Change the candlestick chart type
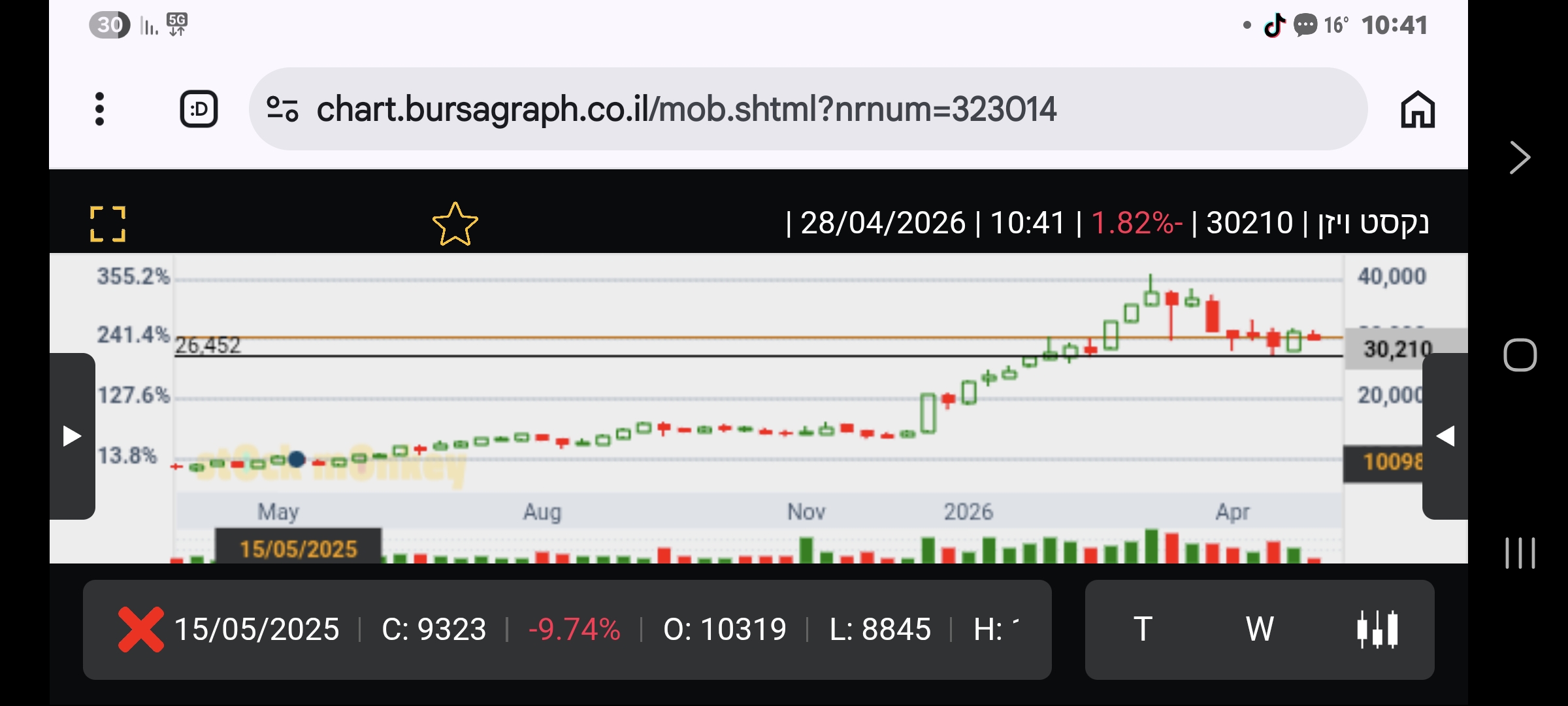The height and width of the screenshot is (706, 1568). (x=1377, y=630)
